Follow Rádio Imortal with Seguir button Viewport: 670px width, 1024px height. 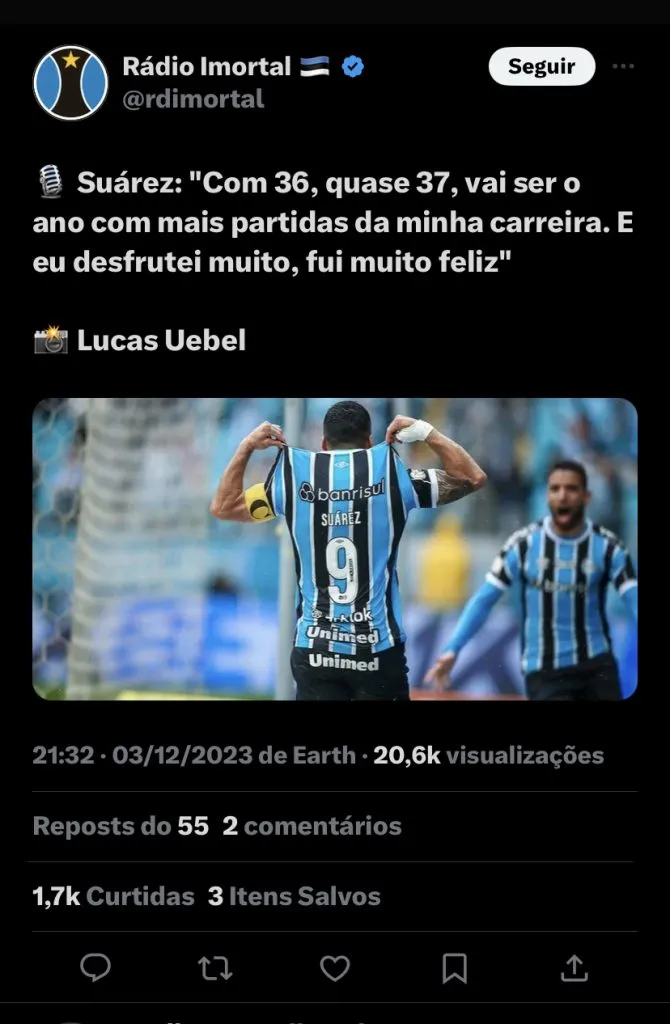pos(541,67)
